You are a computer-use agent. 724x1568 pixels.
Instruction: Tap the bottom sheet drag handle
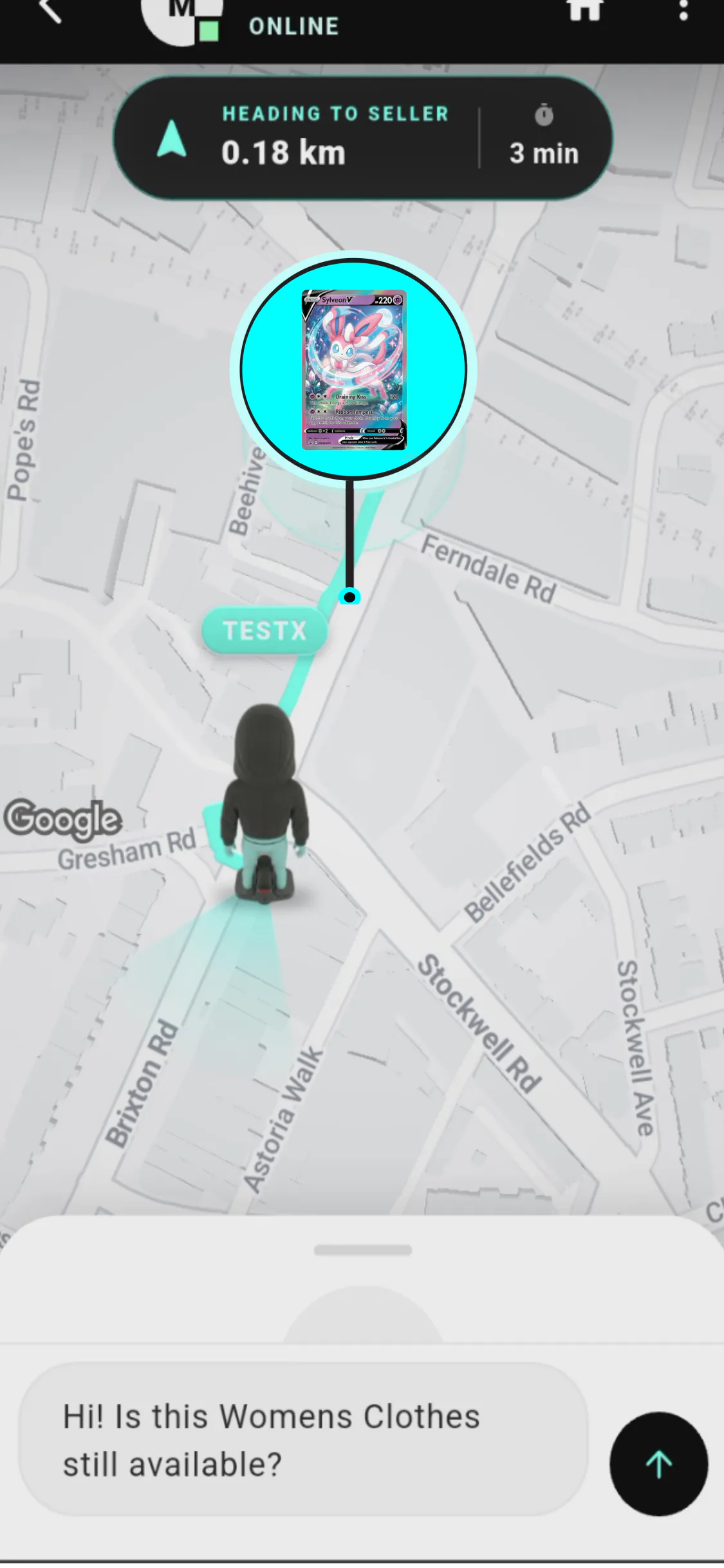363,1249
